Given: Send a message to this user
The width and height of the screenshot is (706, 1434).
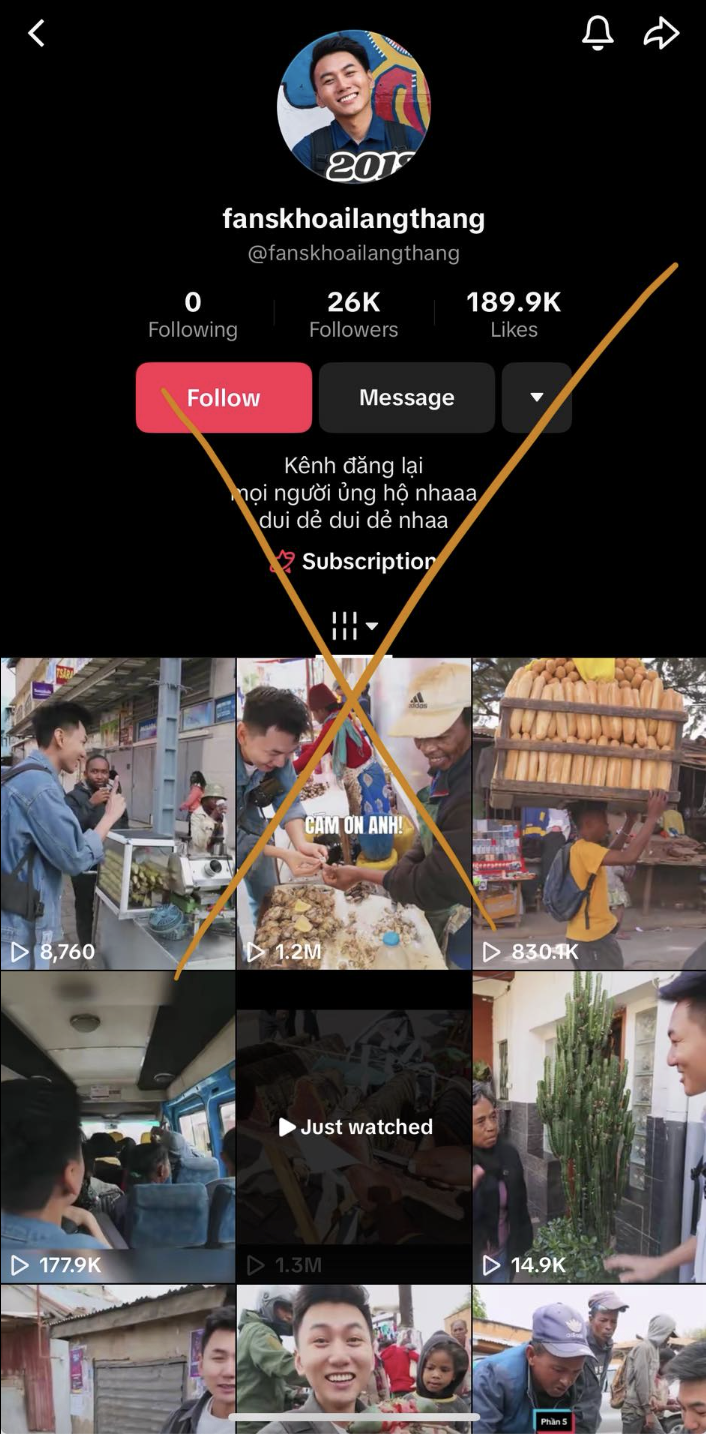Looking at the screenshot, I should tap(406, 397).
